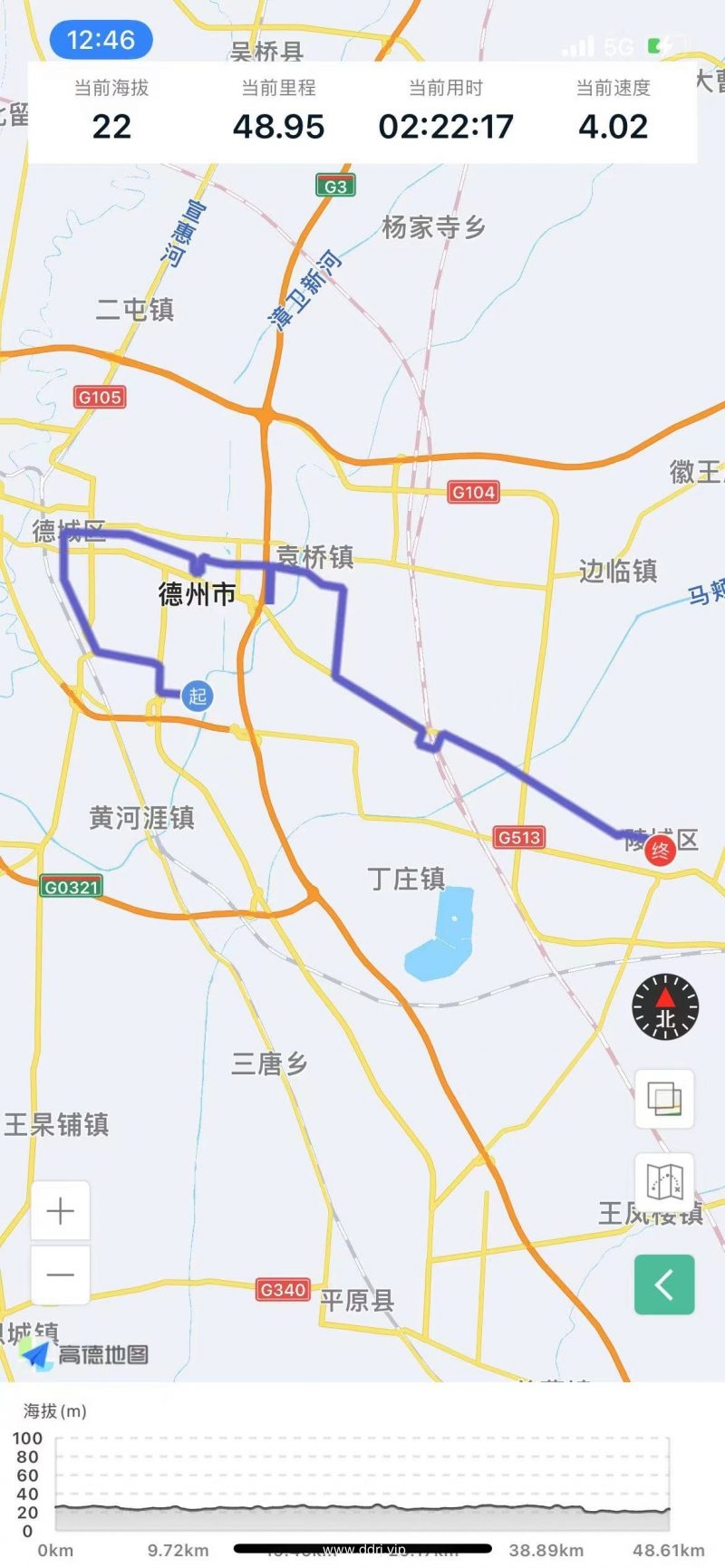Open the map type icon
725x1568 pixels.
664,1182
